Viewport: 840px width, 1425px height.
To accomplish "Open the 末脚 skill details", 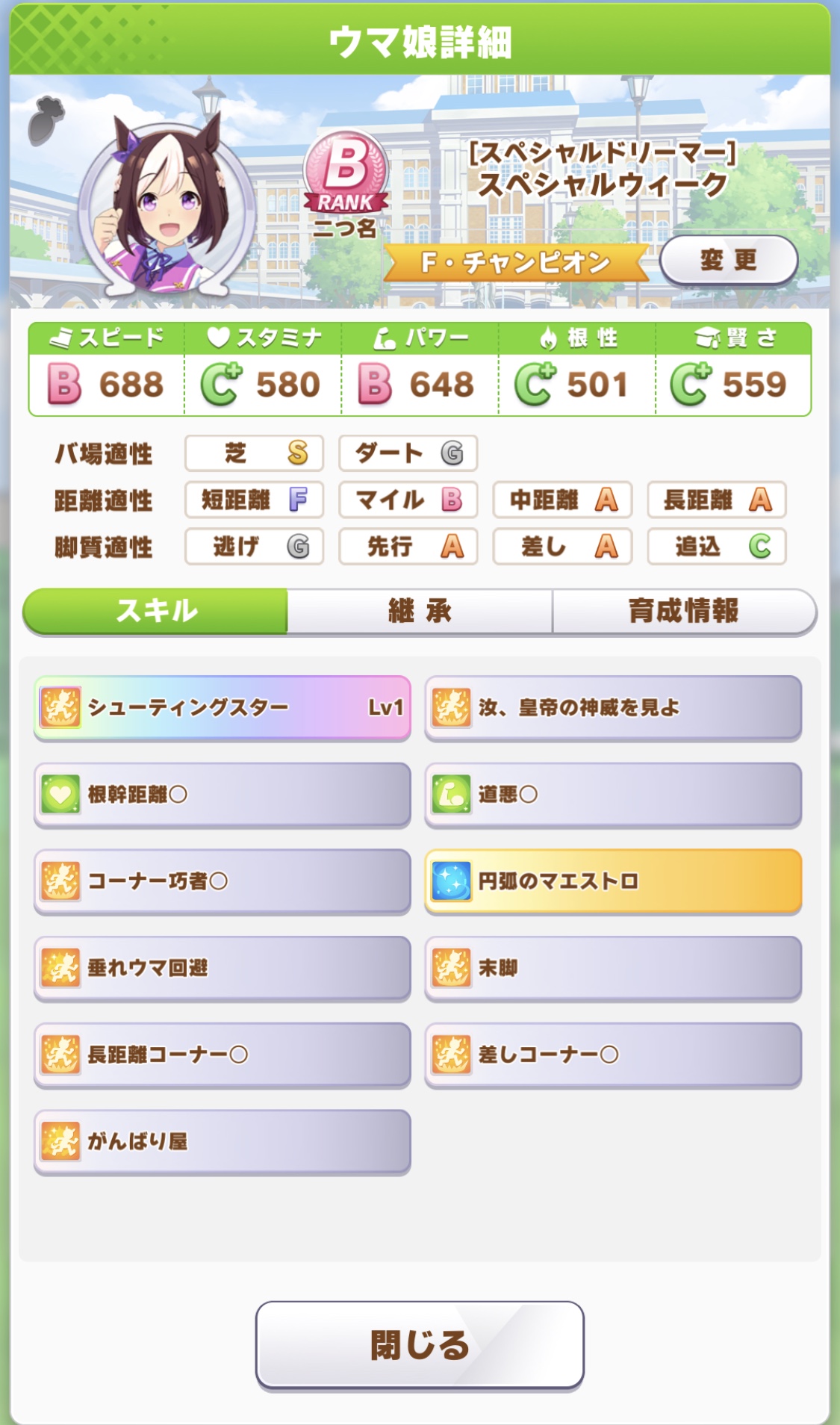I will click(x=613, y=968).
